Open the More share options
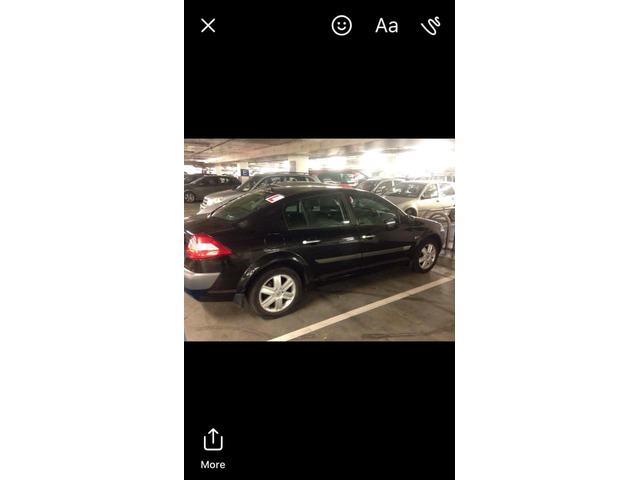The height and width of the screenshot is (480, 640). [213, 447]
